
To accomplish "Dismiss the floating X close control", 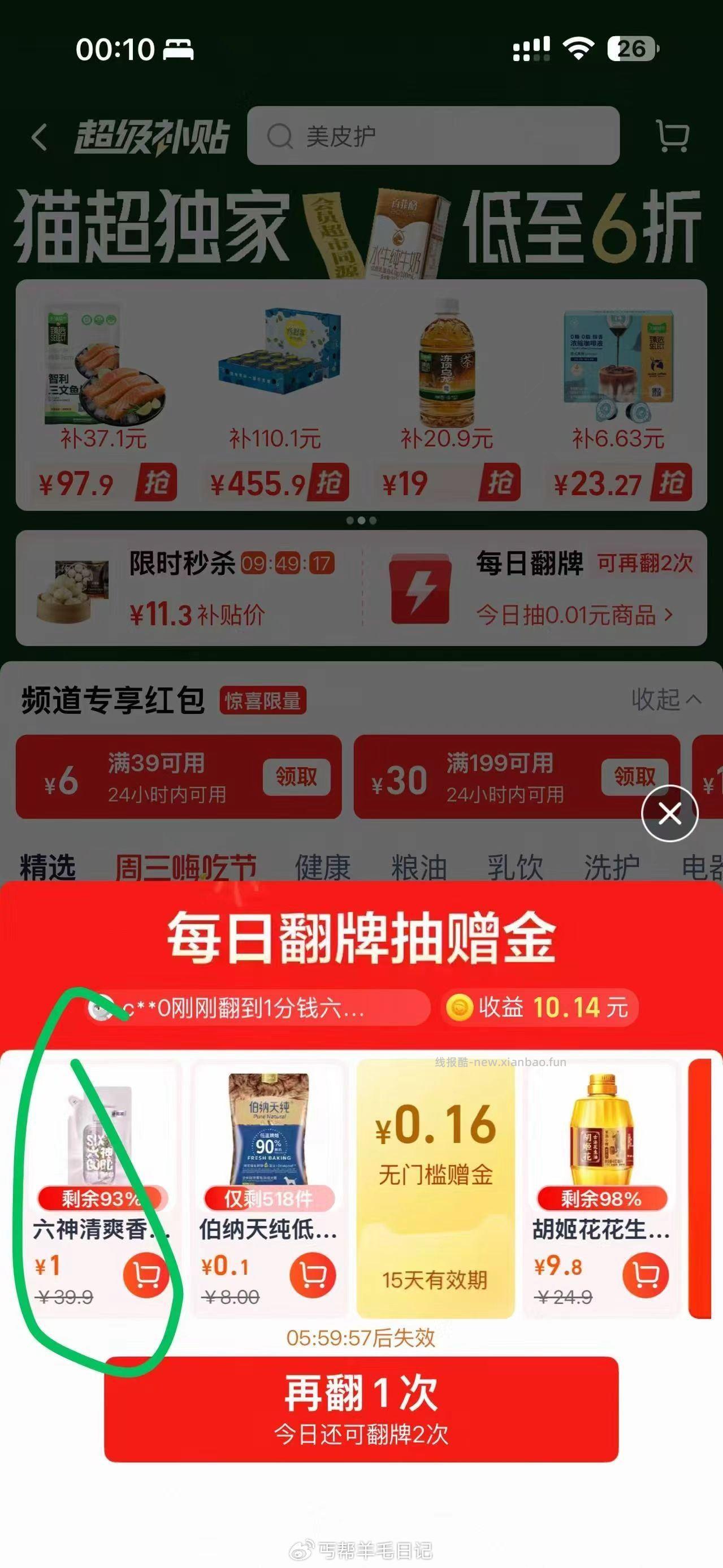I will pos(669,815).
